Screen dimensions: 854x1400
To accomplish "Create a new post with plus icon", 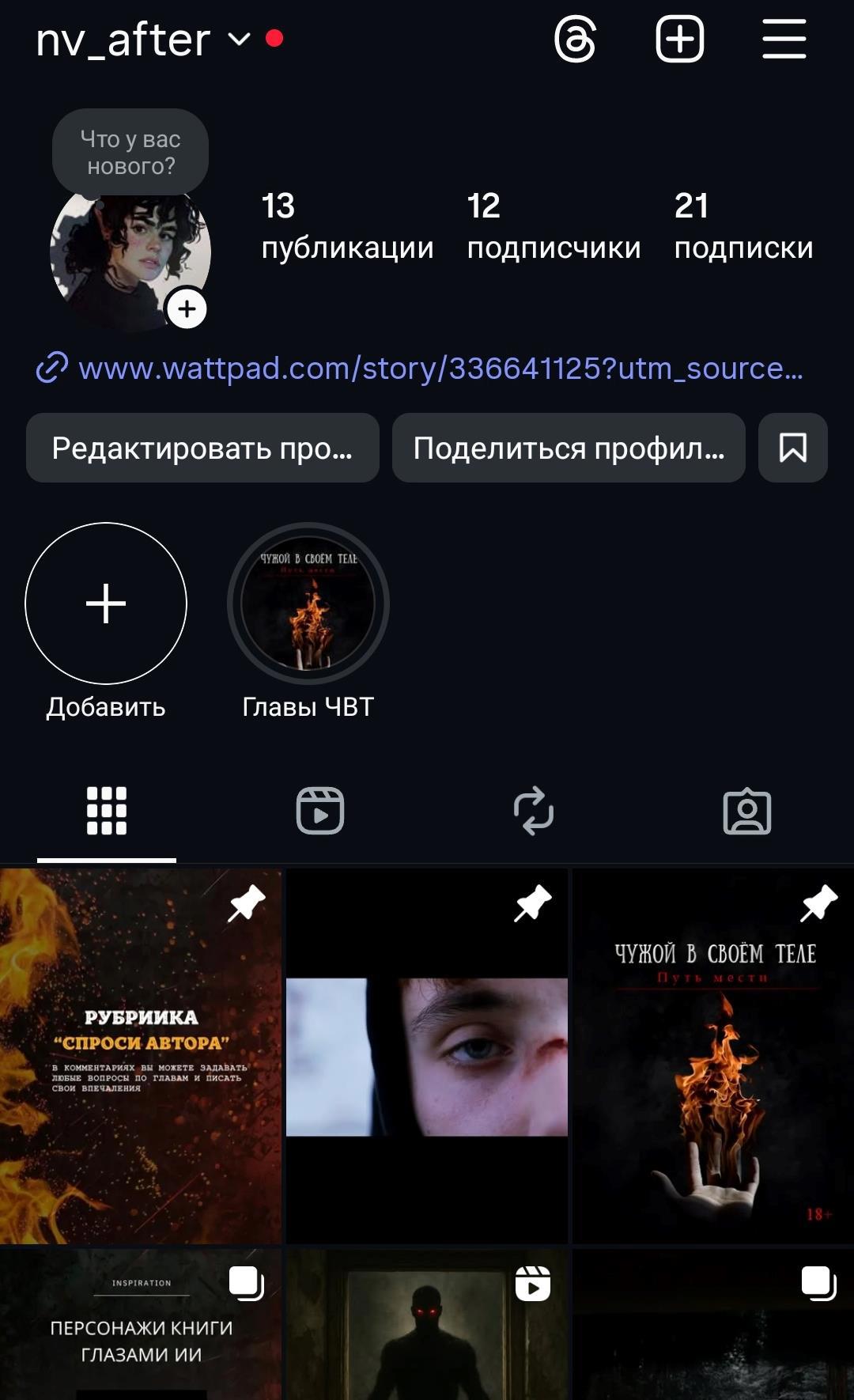I will (x=679, y=40).
